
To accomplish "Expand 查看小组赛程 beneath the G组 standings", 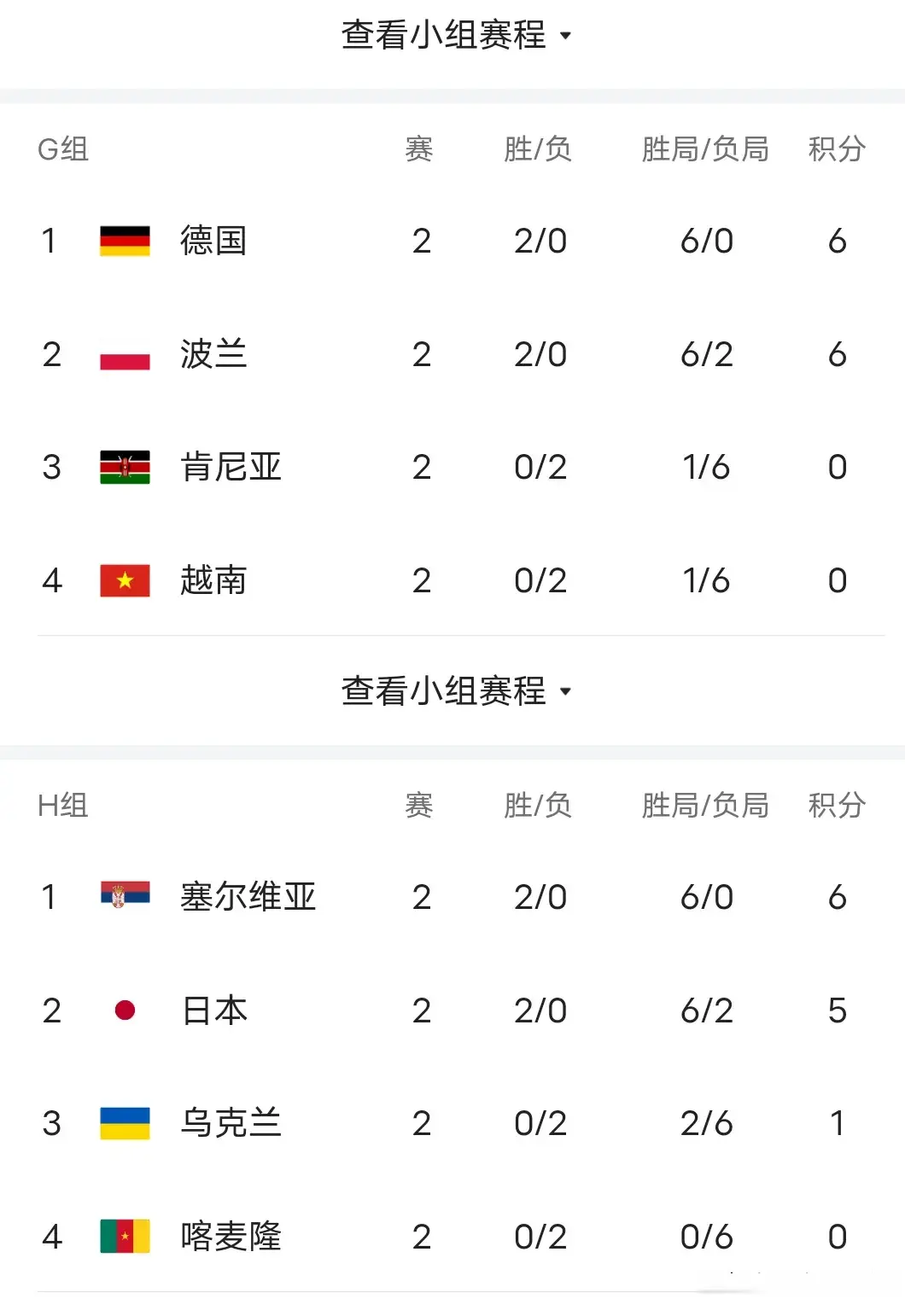I will (x=455, y=690).
